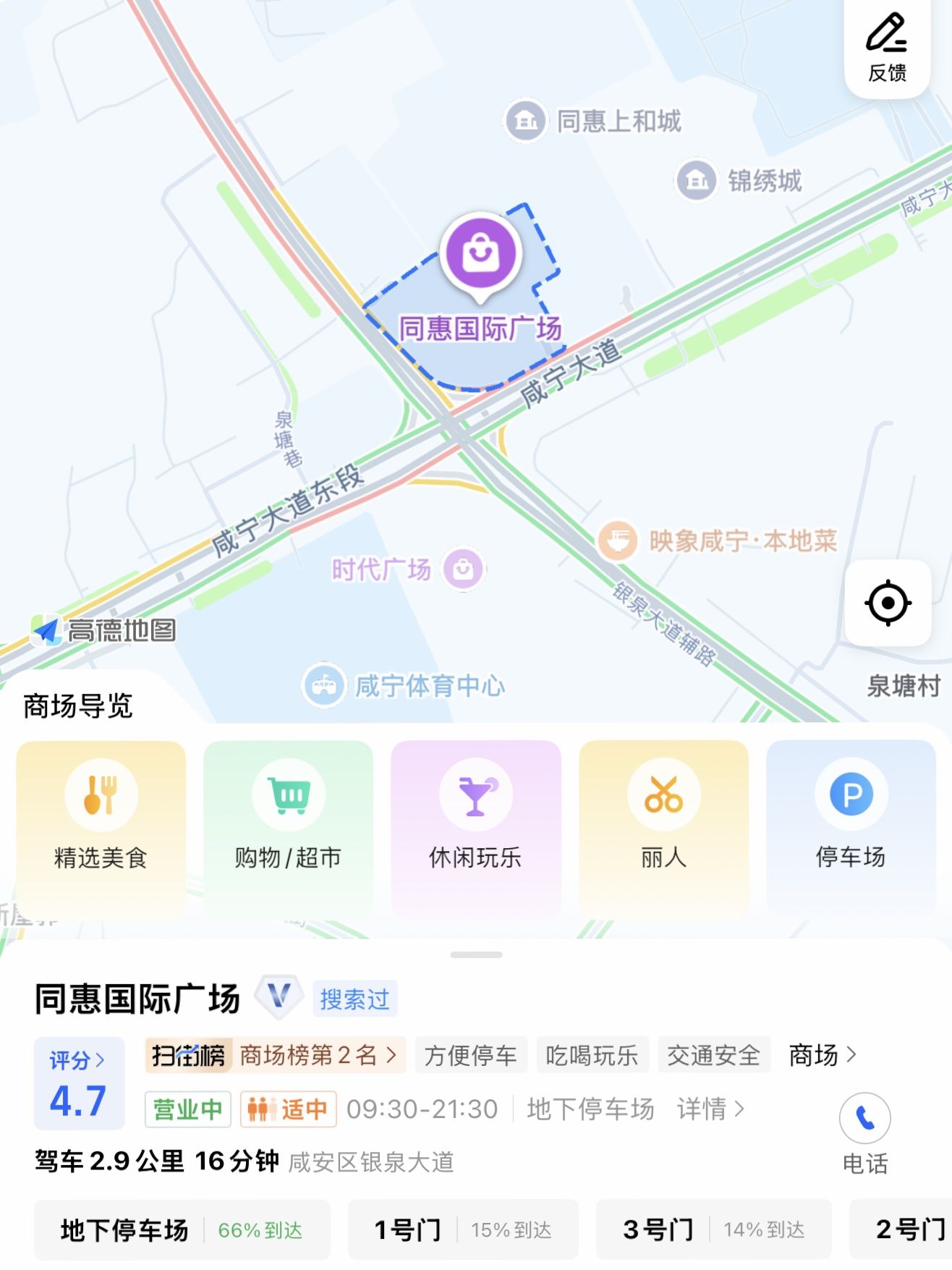Open the 评分 4.7 rating details
The height and width of the screenshot is (1270, 952).
[x=79, y=1083]
